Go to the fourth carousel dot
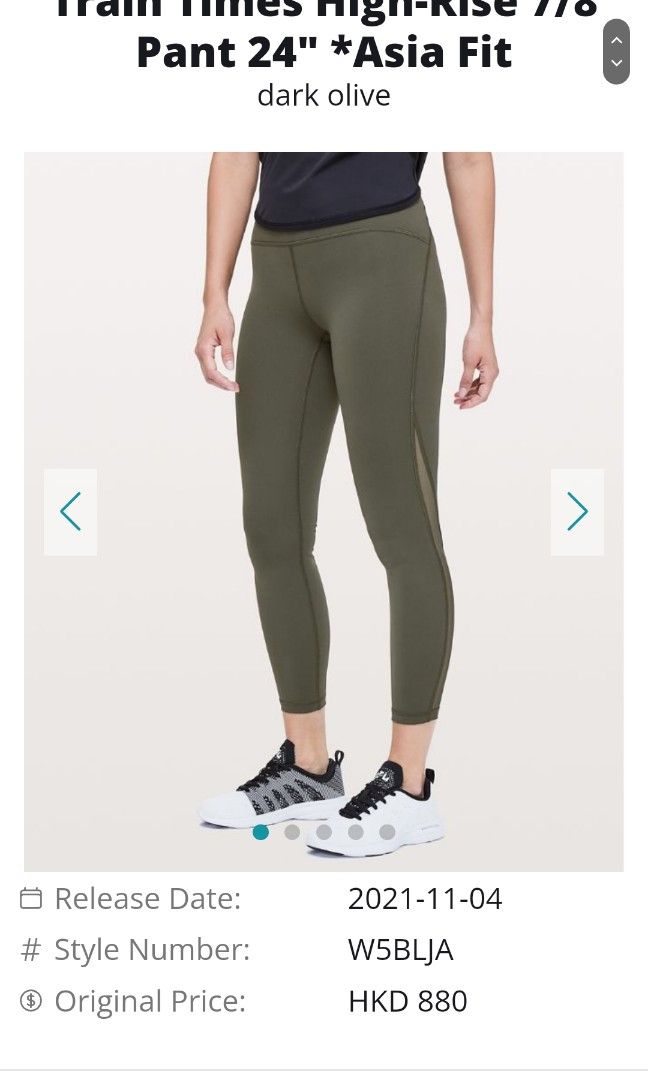 click(x=355, y=832)
